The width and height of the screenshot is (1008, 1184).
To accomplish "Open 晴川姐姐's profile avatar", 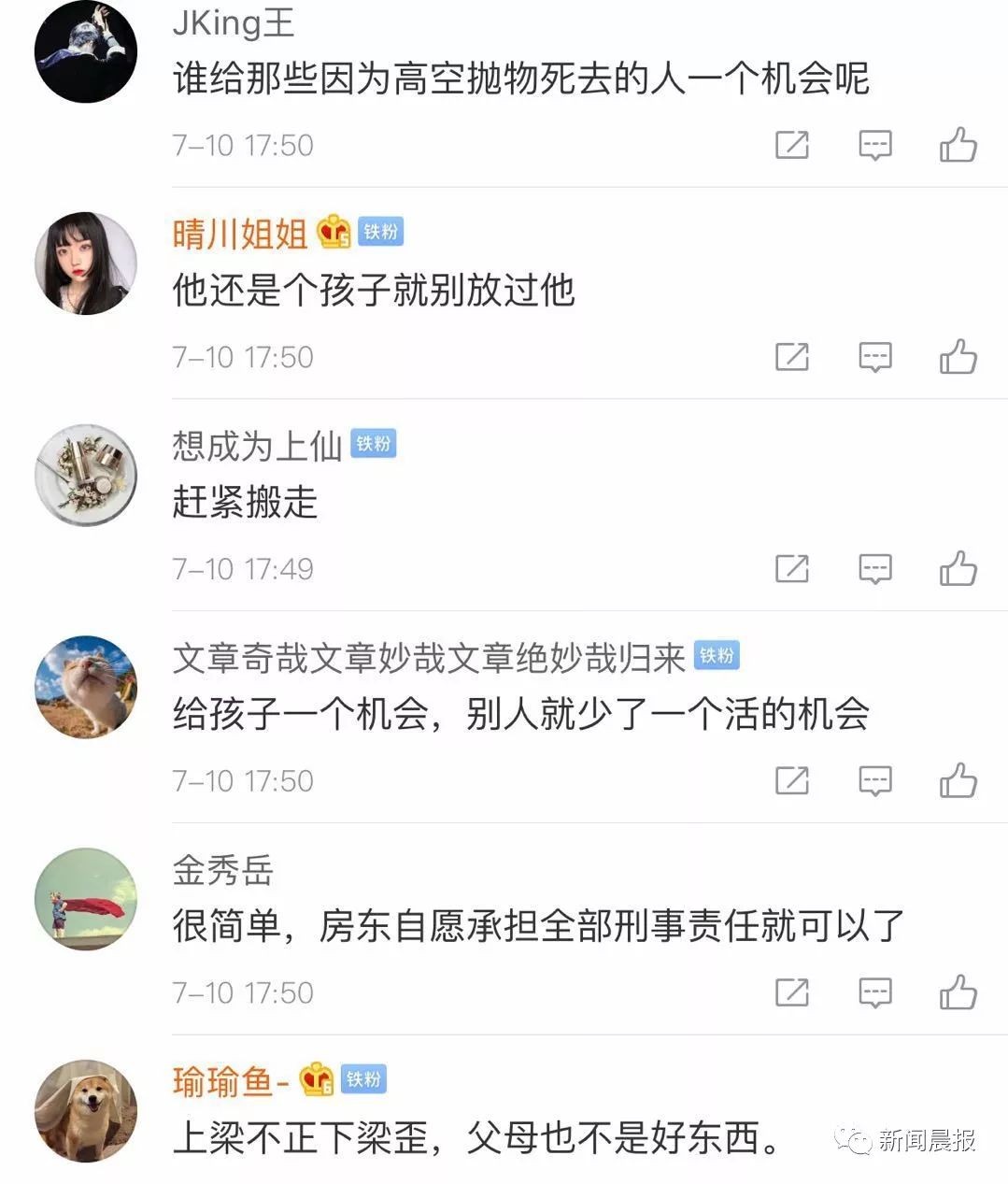I will tap(86, 263).
